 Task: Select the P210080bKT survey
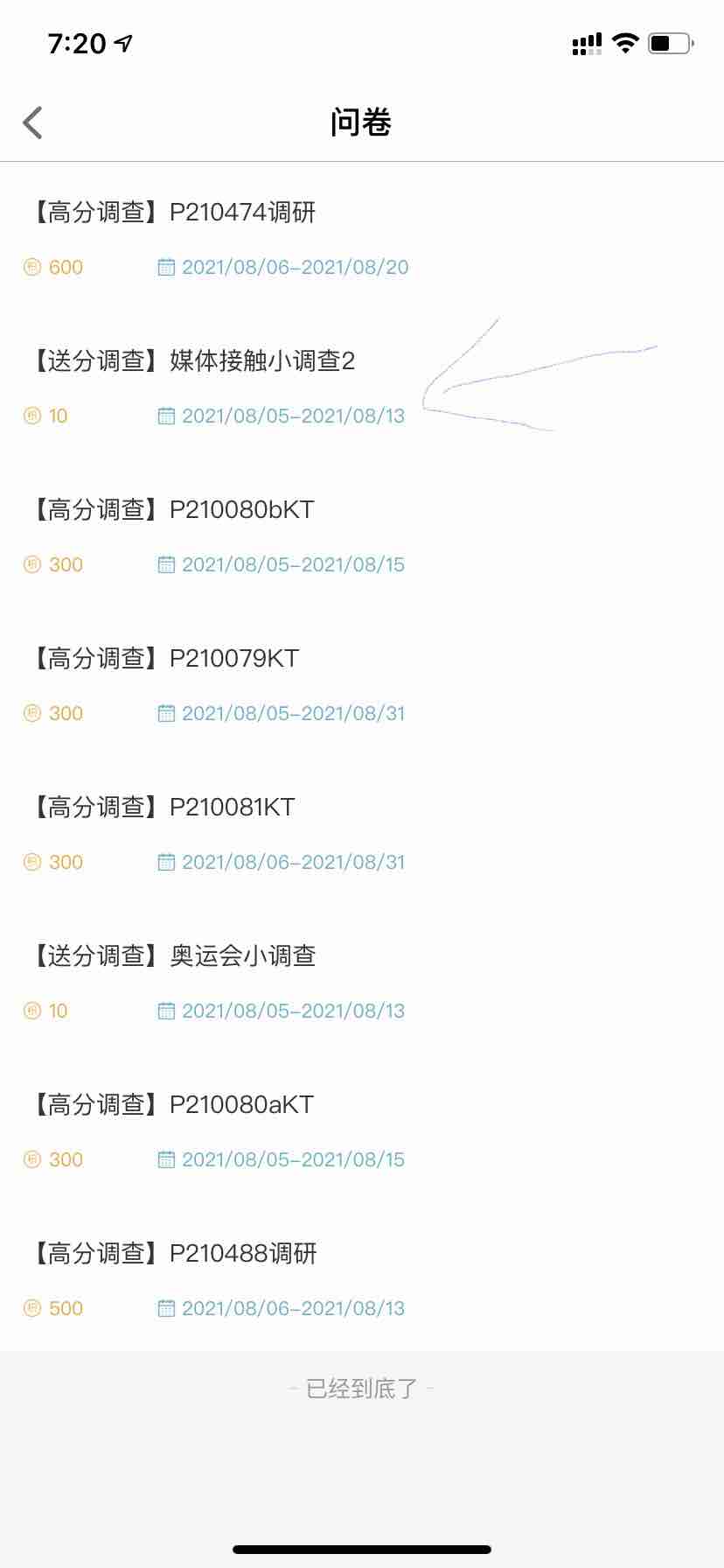[175, 510]
